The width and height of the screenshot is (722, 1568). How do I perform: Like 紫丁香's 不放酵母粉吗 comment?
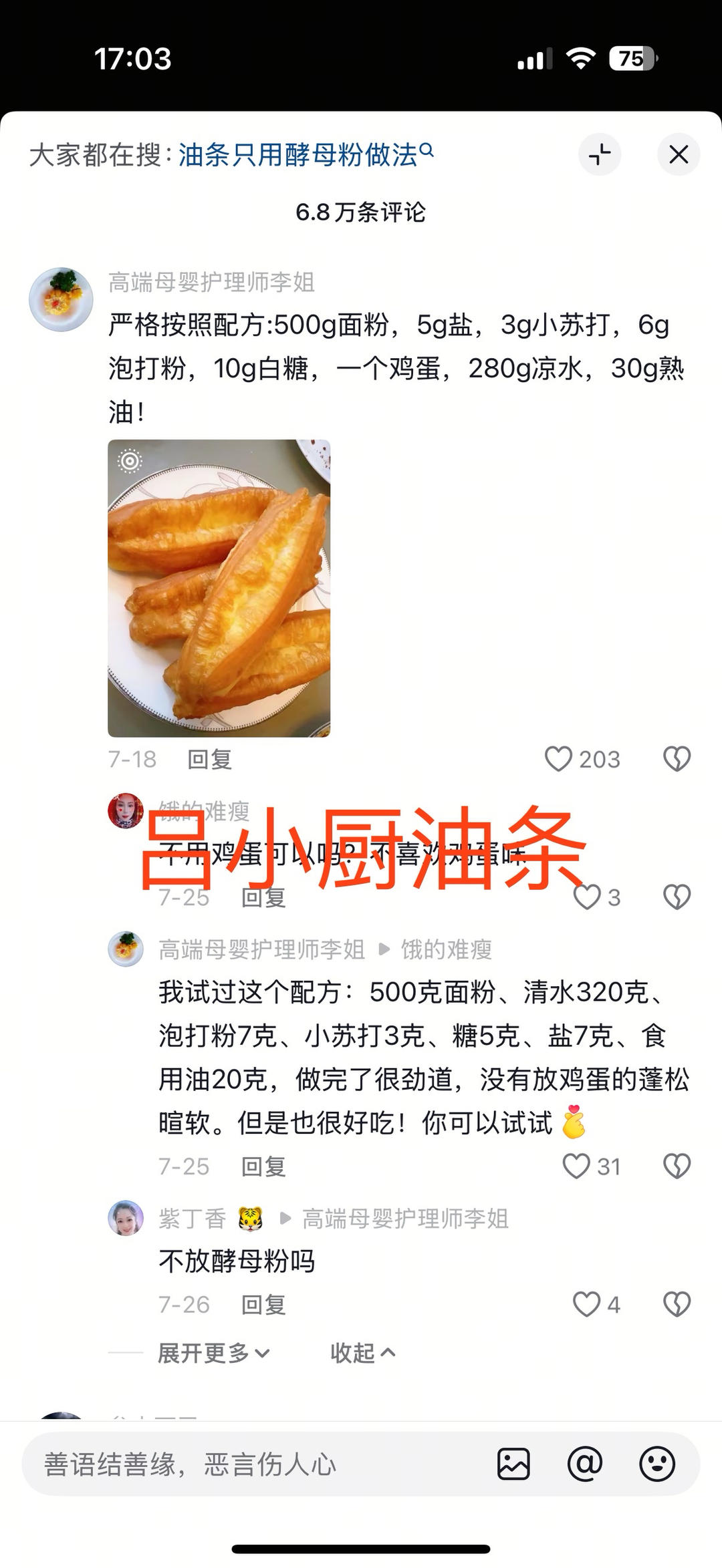pyautogui.click(x=587, y=1304)
